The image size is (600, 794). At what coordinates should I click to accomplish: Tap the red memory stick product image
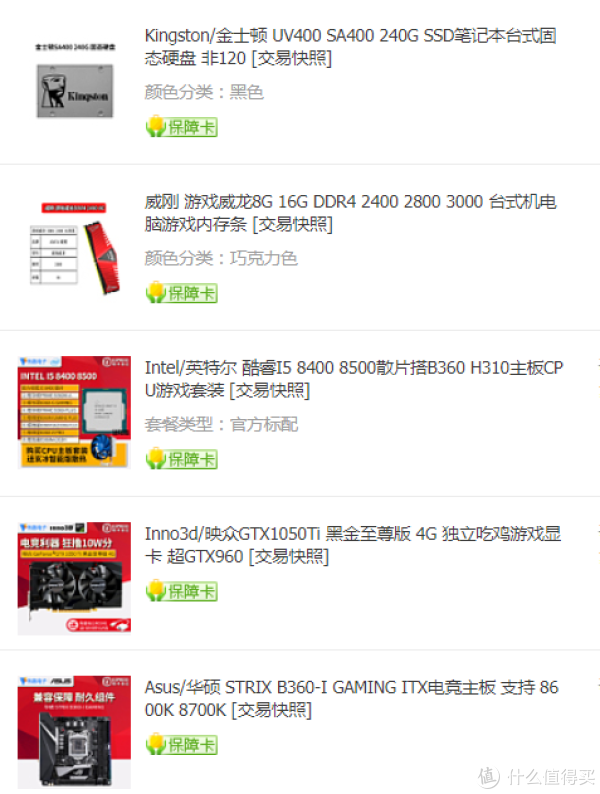[x=75, y=245]
